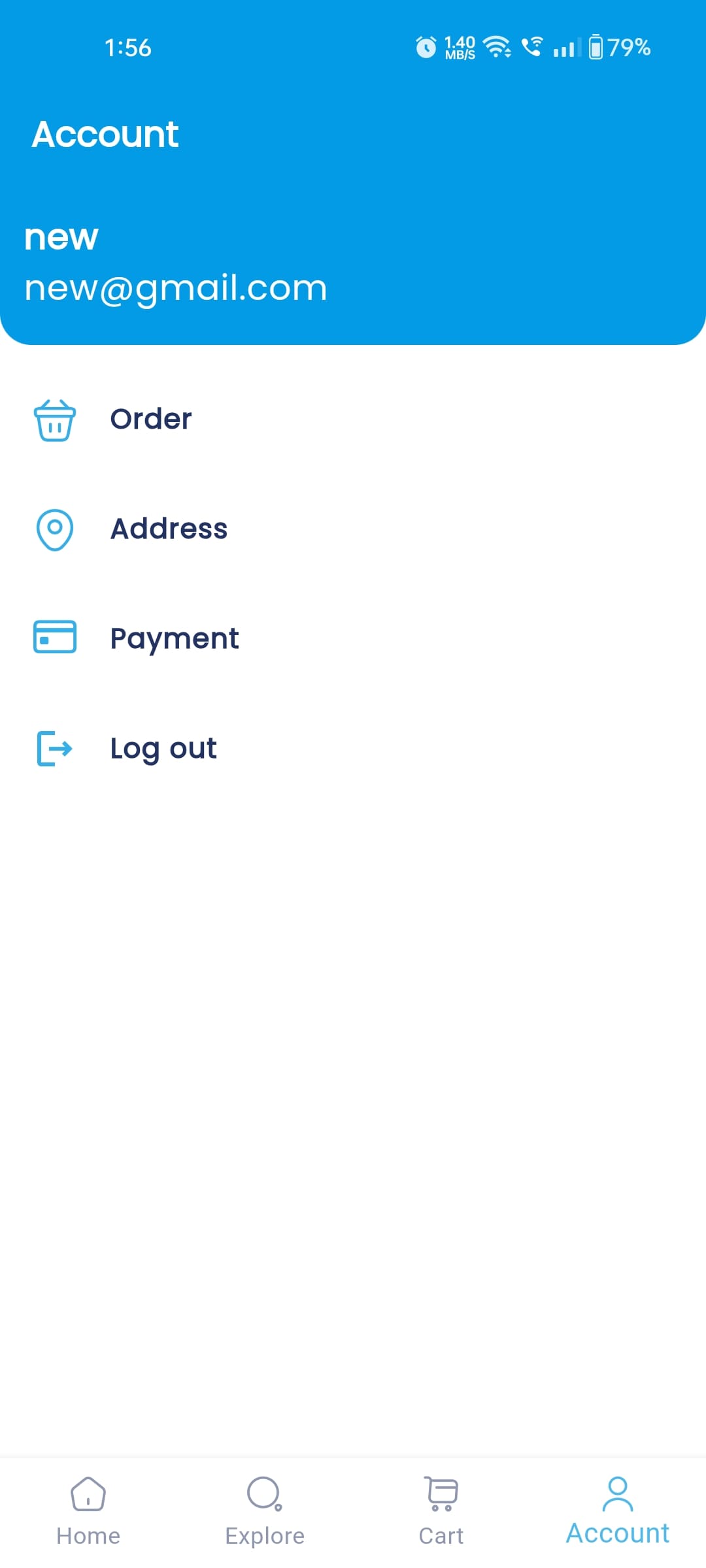The height and width of the screenshot is (1568, 706).
Task: Open the Order section
Action: [x=150, y=419]
